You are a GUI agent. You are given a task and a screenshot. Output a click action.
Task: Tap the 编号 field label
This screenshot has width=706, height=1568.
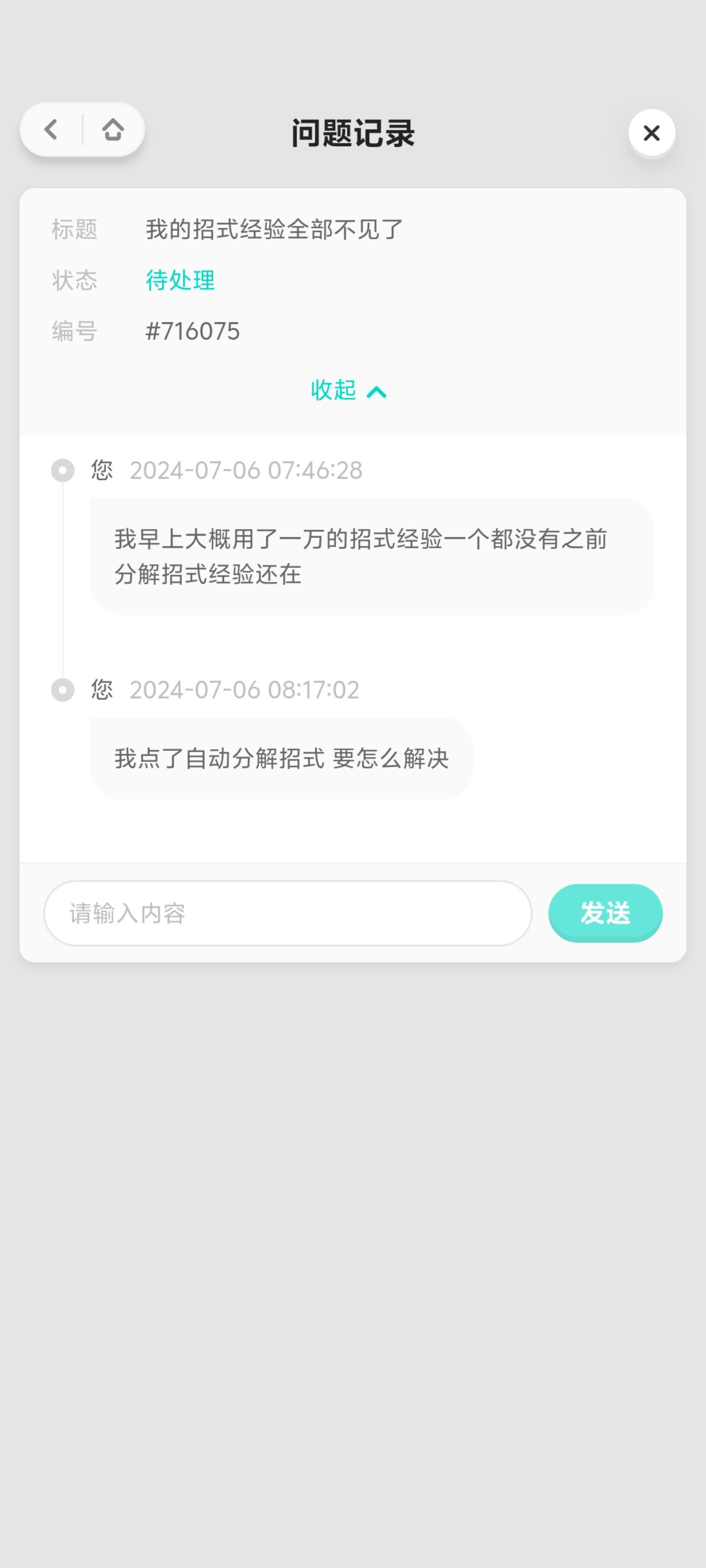tap(75, 331)
